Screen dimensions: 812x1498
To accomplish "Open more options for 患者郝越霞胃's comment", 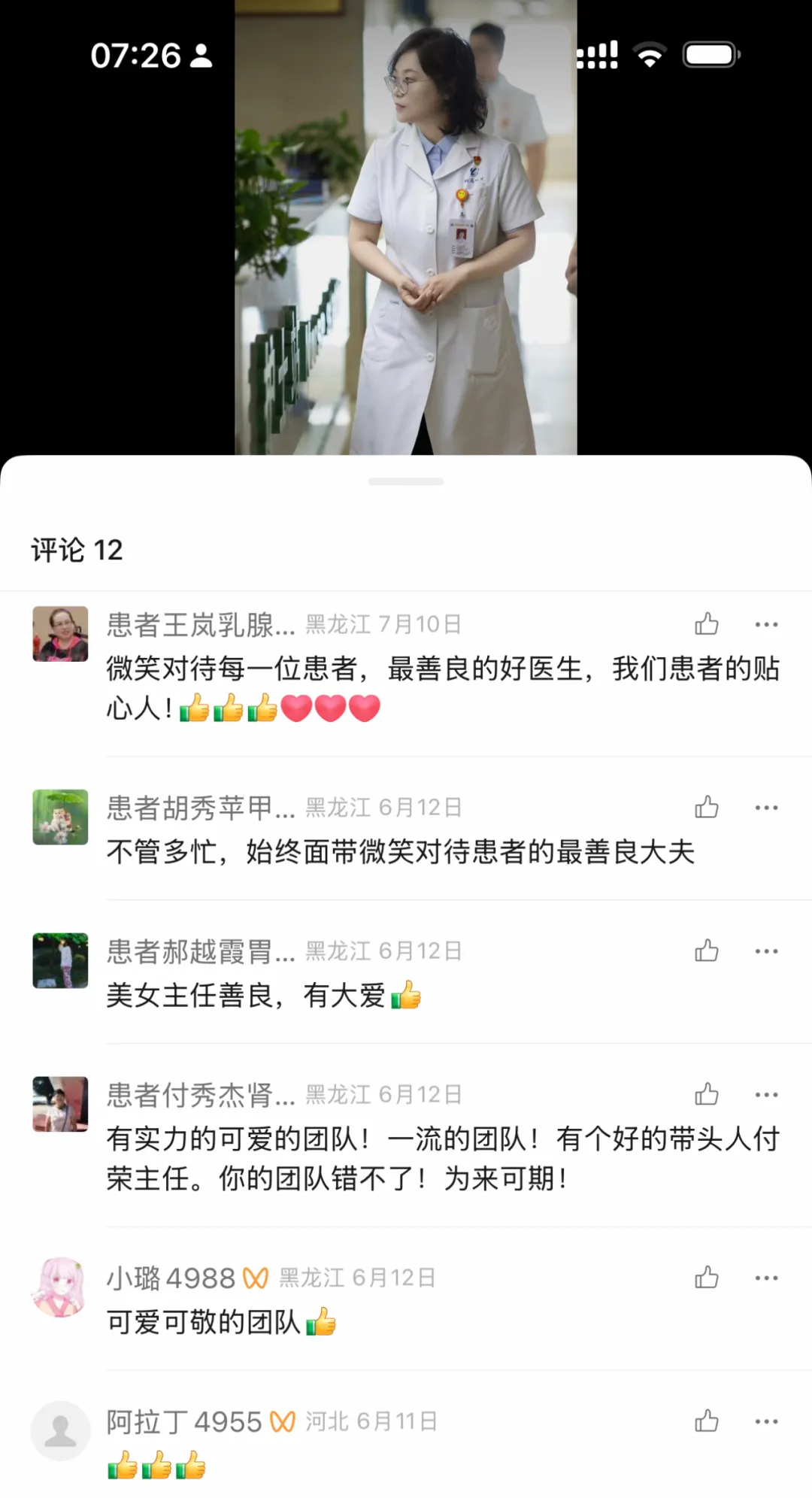I will pyautogui.click(x=766, y=951).
